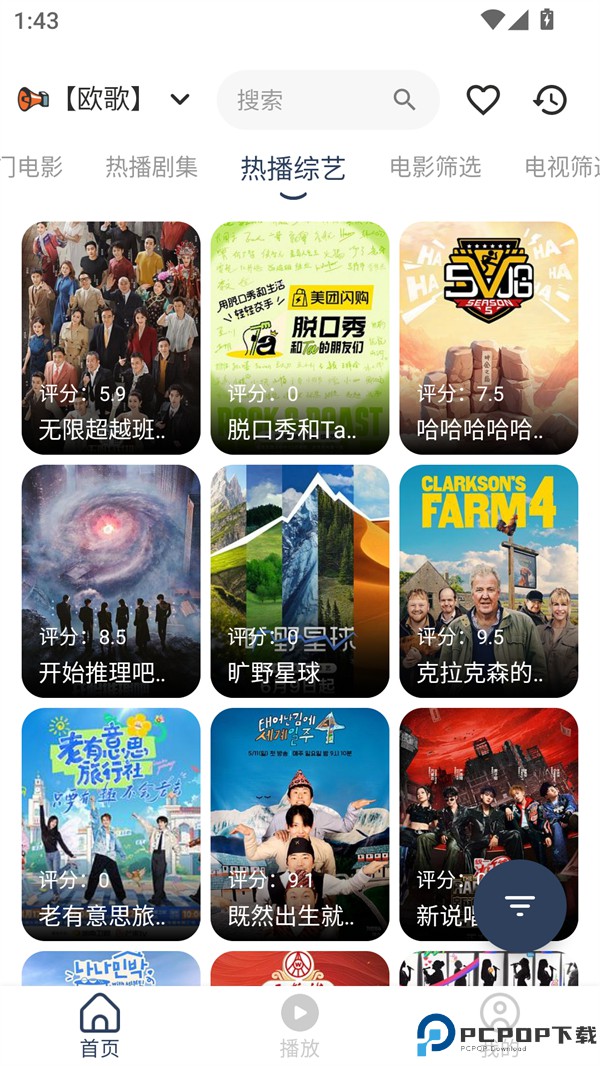Tap the floating filter button
This screenshot has height=1066, width=600.
point(520,906)
